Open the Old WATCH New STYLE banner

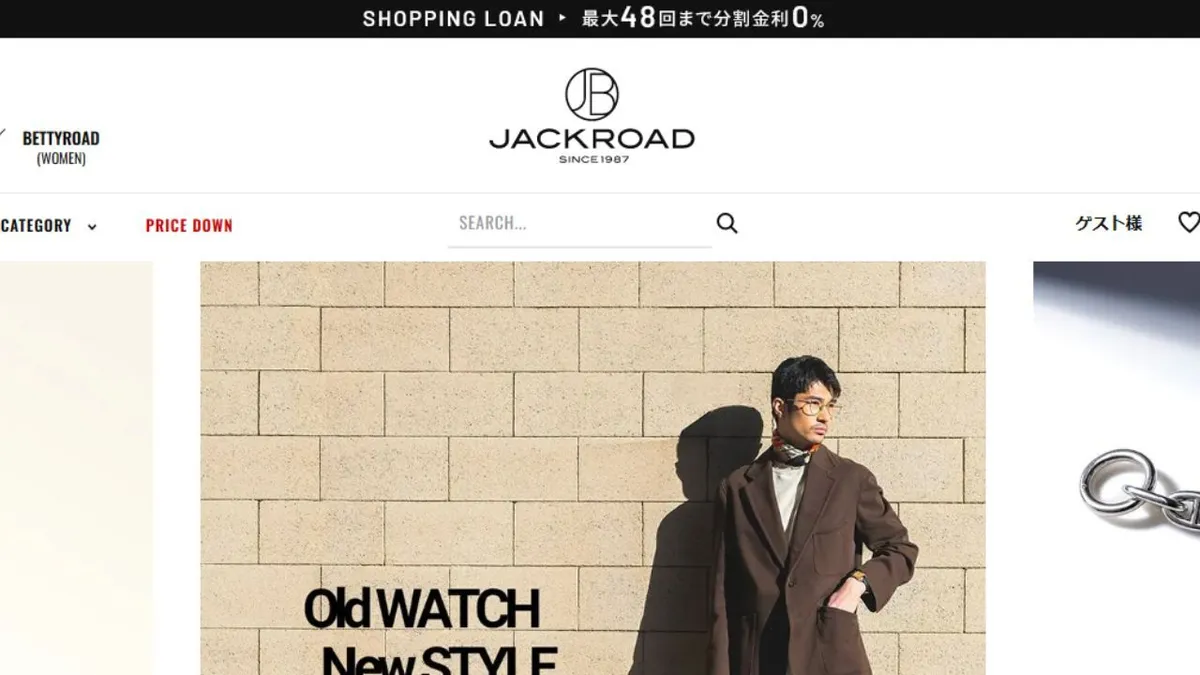[x=592, y=468]
